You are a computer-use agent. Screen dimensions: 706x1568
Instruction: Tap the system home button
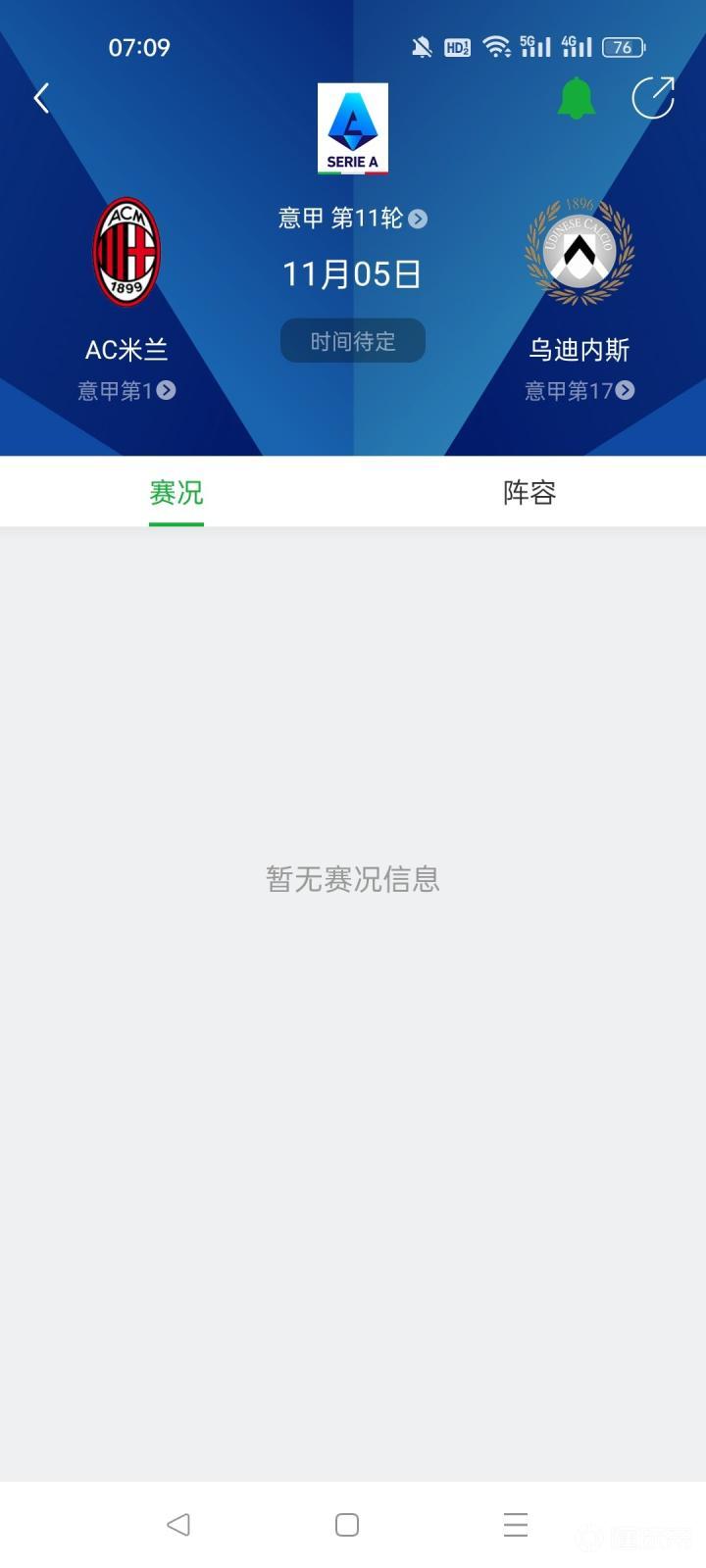[x=347, y=1525]
